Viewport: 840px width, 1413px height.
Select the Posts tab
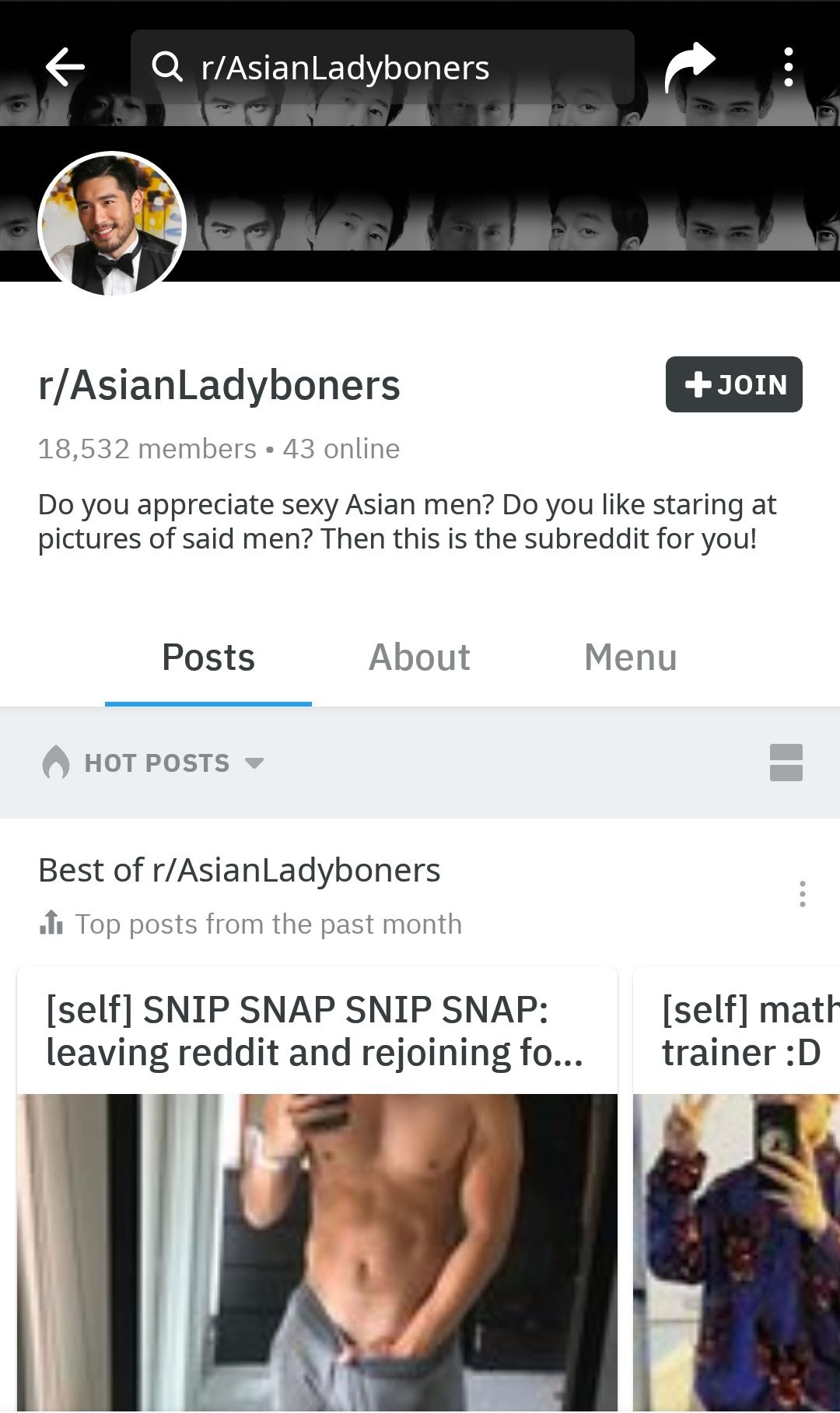point(208,657)
